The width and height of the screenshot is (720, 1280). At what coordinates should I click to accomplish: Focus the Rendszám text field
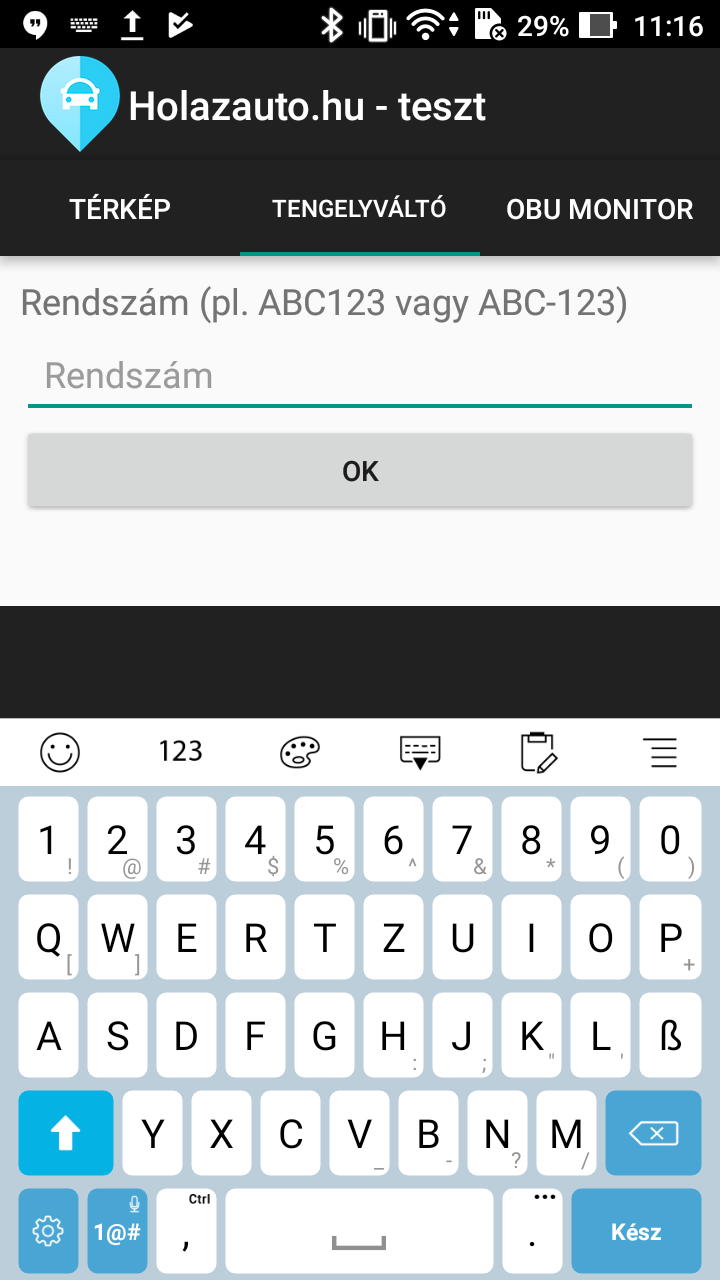[x=360, y=377]
